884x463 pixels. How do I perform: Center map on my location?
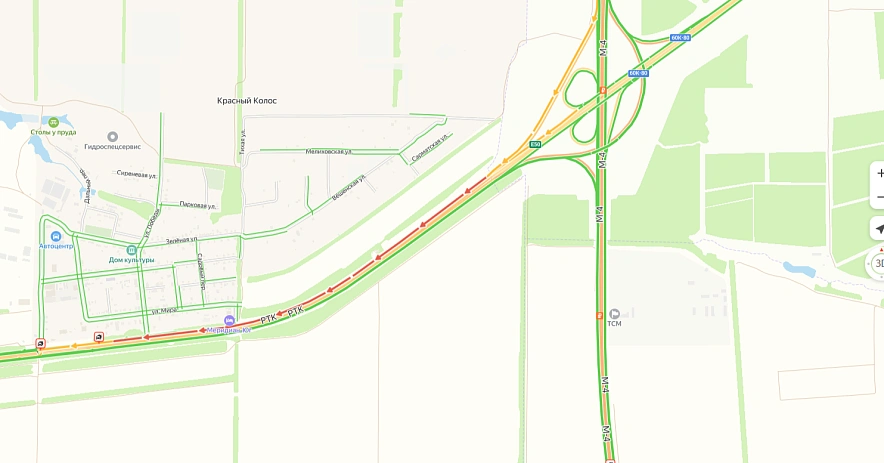[879, 229]
